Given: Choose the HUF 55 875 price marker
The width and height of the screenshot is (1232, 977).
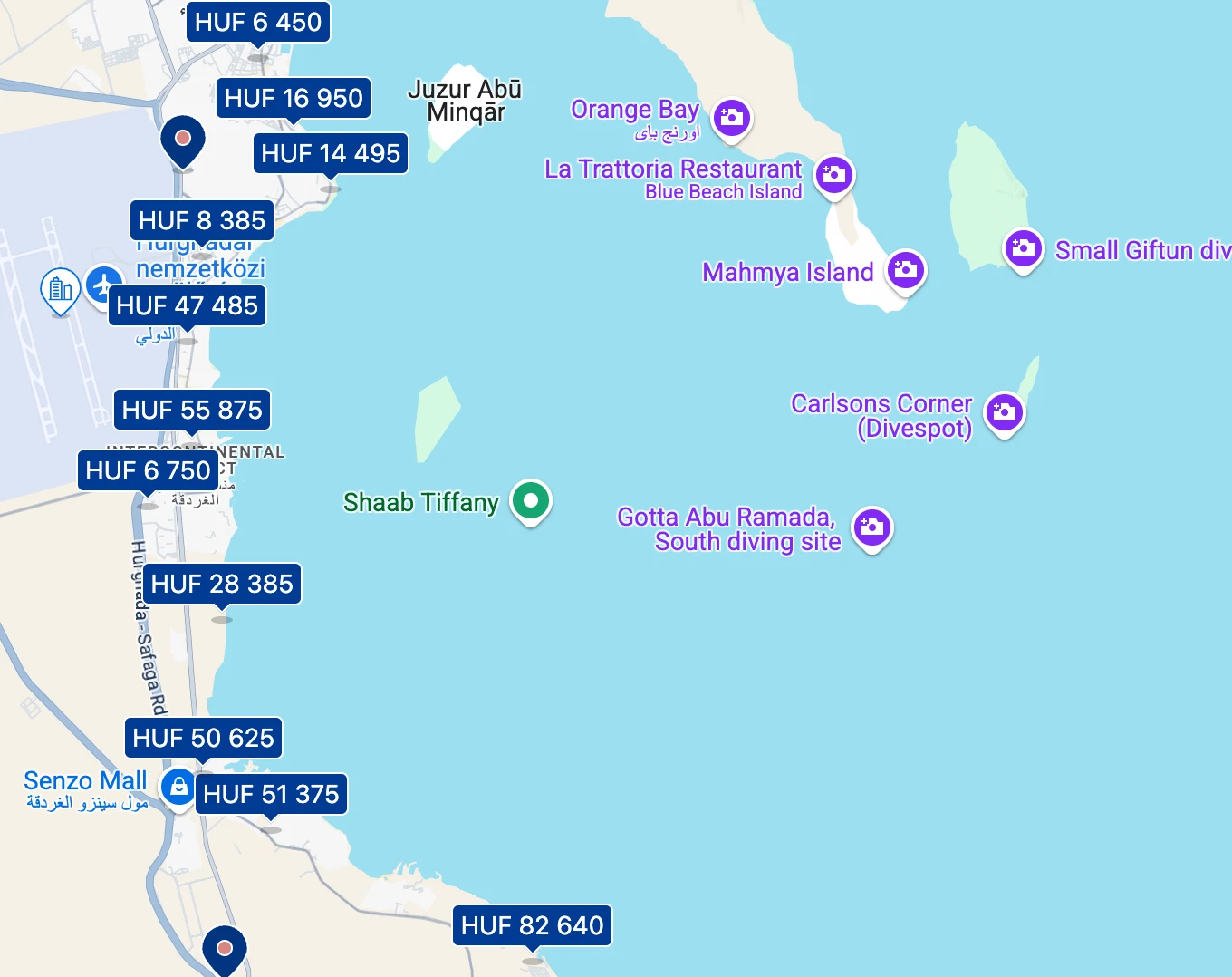Looking at the screenshot, I should (192, 411).
